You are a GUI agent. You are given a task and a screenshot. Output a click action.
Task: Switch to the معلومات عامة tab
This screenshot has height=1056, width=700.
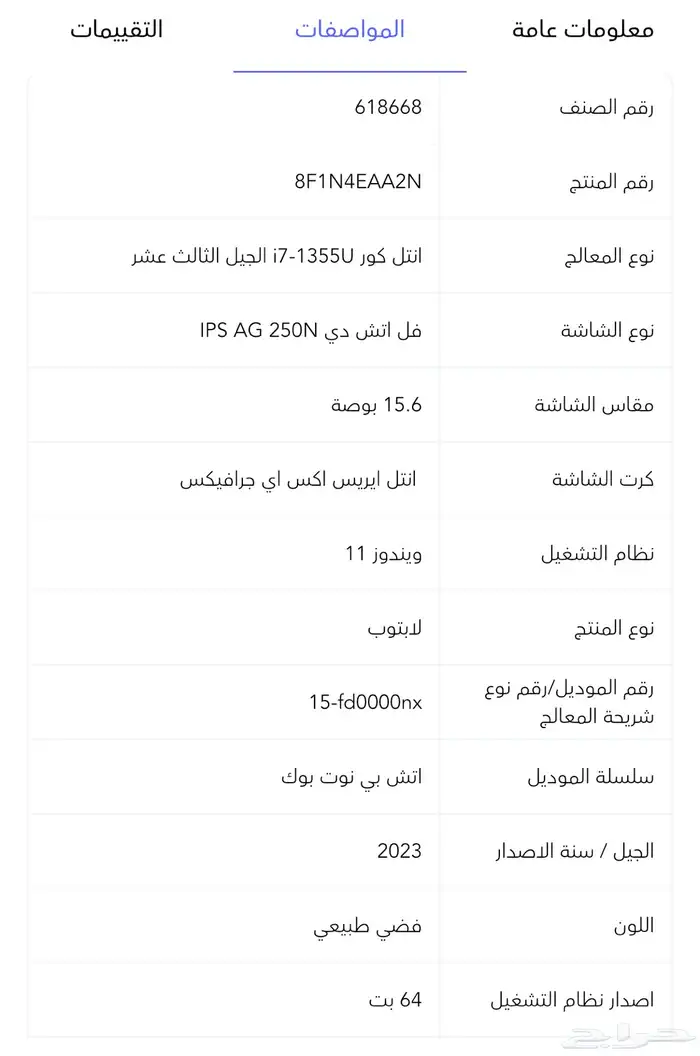[x=583, y=30]
